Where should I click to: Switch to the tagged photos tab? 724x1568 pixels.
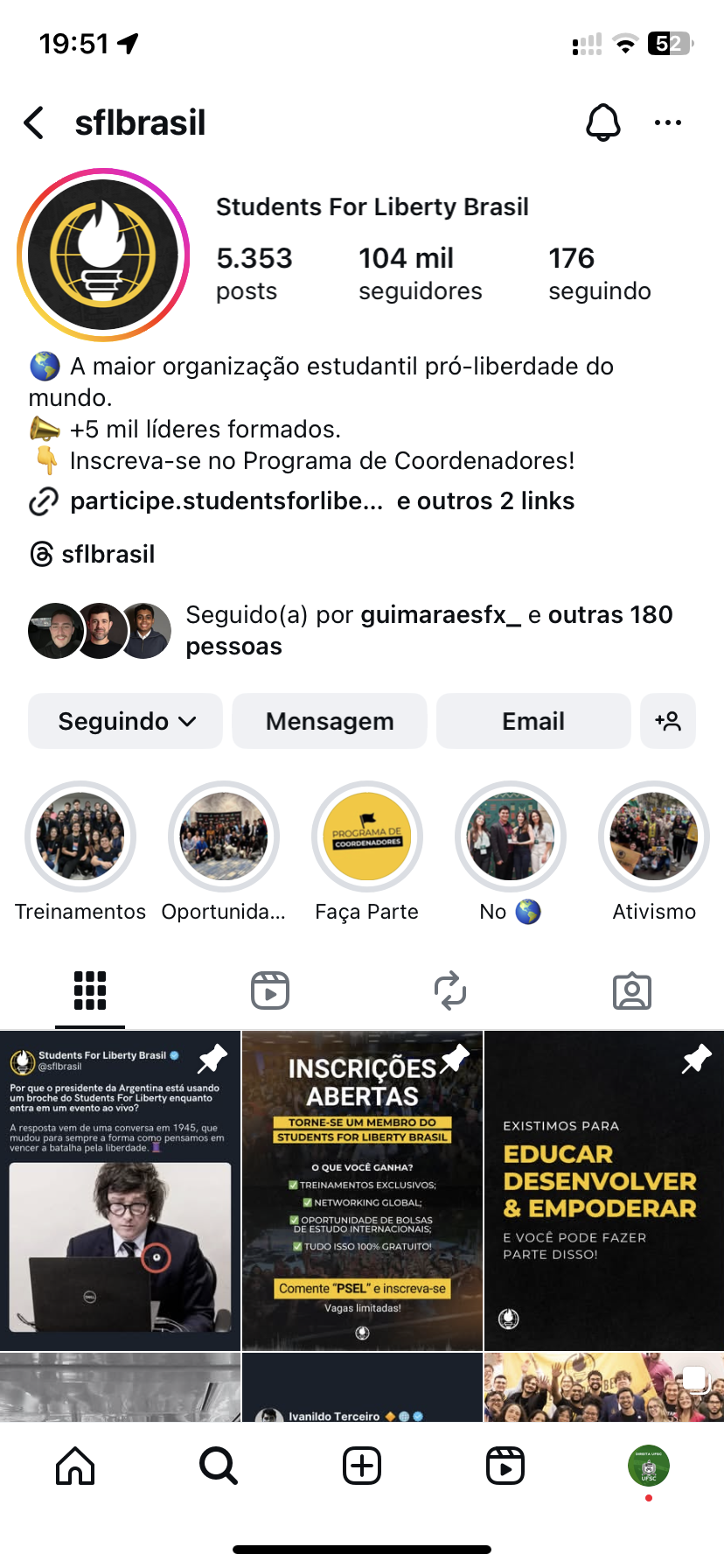pos(631,990)
